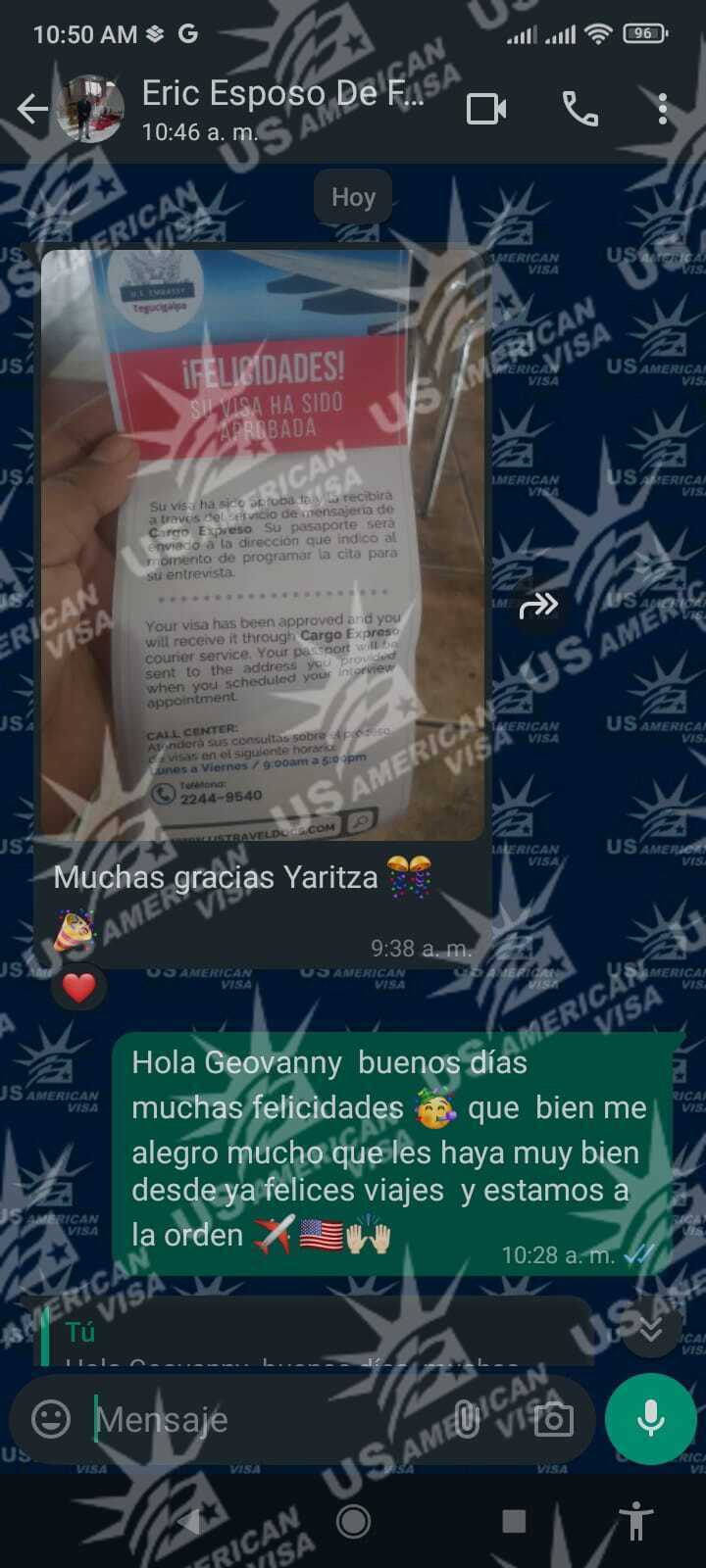Go back to the chat list

[x=32, y=109]
